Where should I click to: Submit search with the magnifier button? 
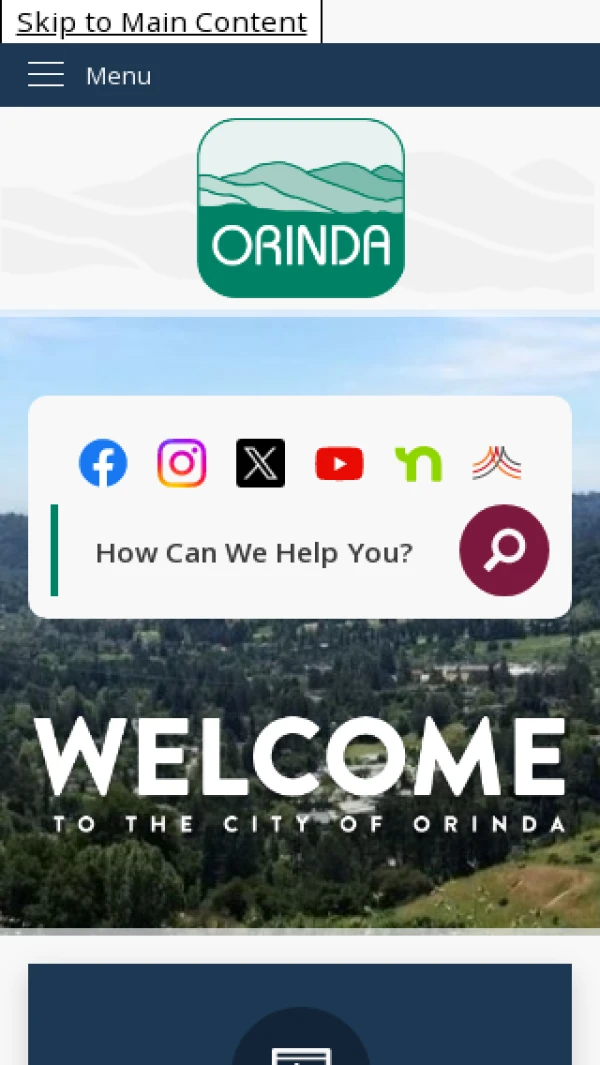[x=504, y=550]
